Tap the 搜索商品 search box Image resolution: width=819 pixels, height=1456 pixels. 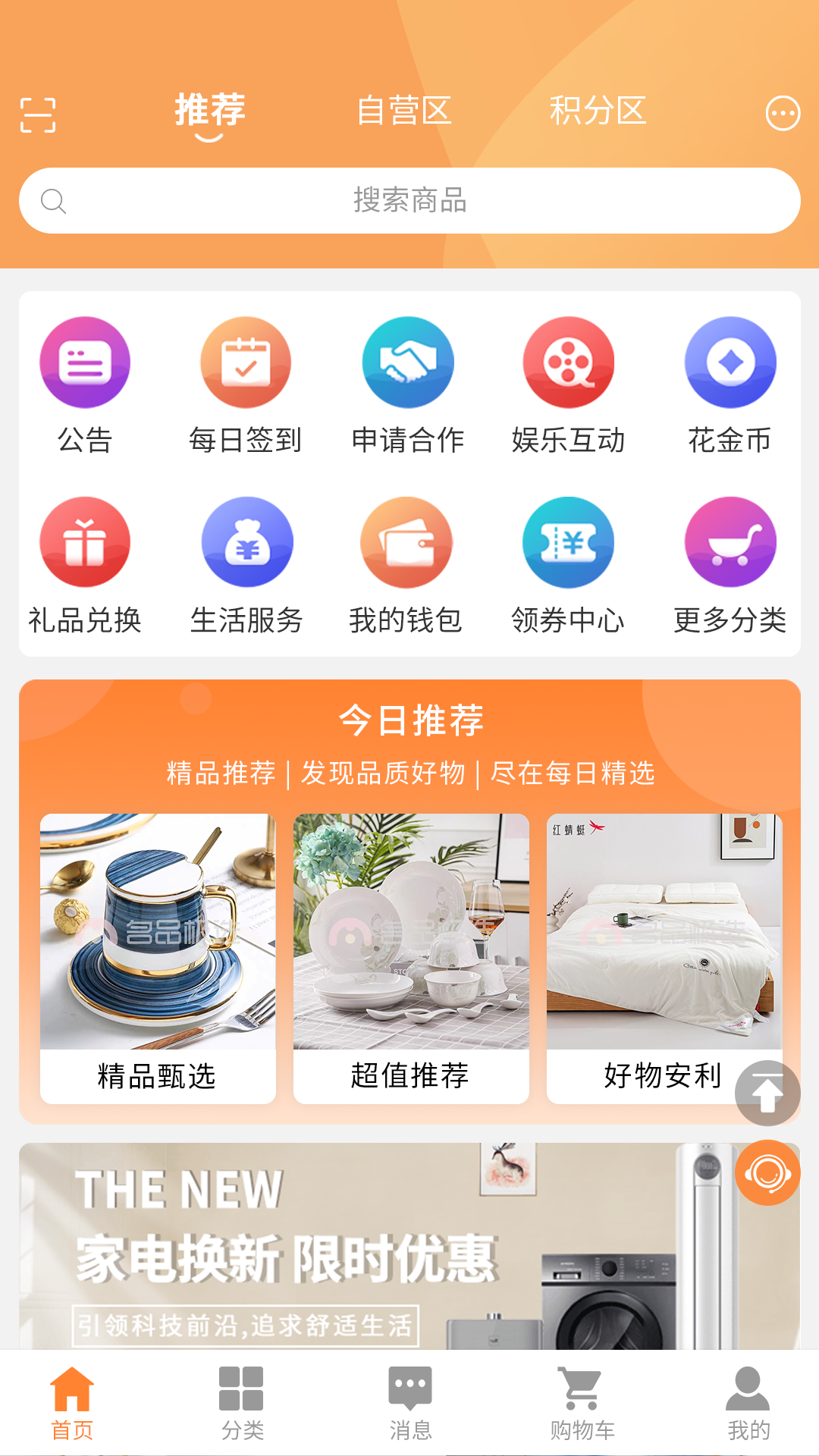coord(409,201)
